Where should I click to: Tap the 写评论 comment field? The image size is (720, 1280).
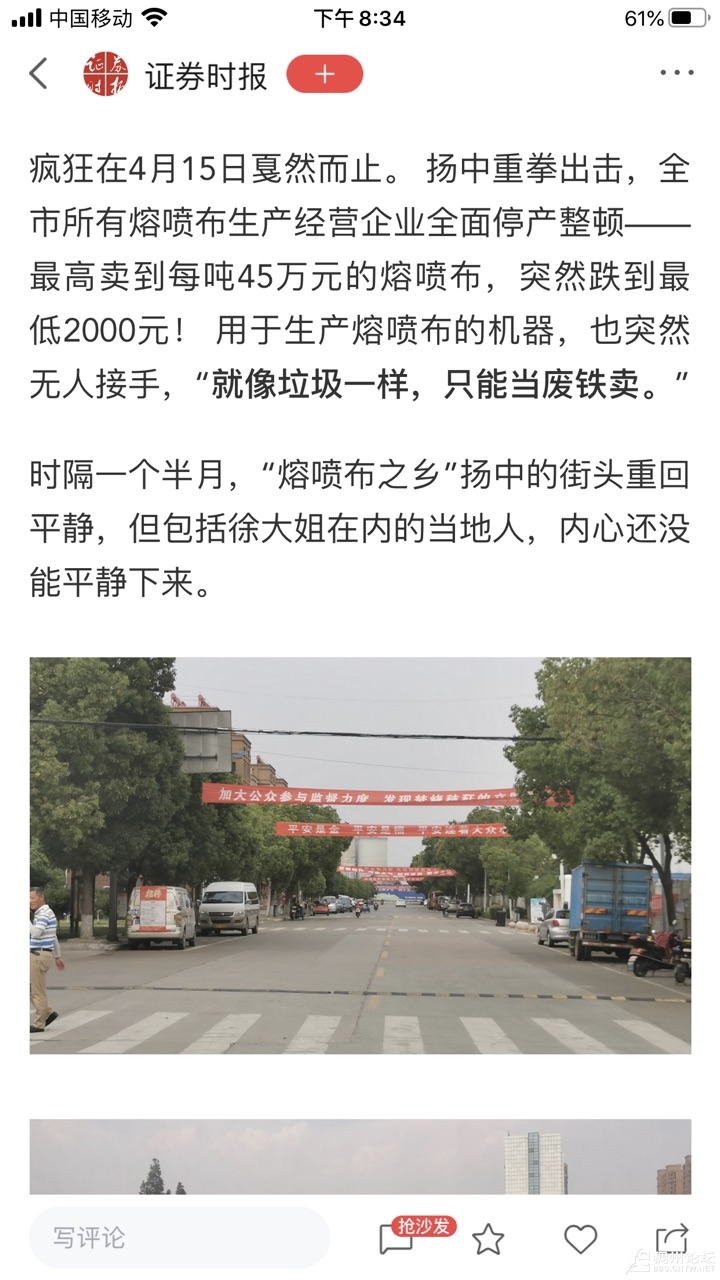point(178,1237)
